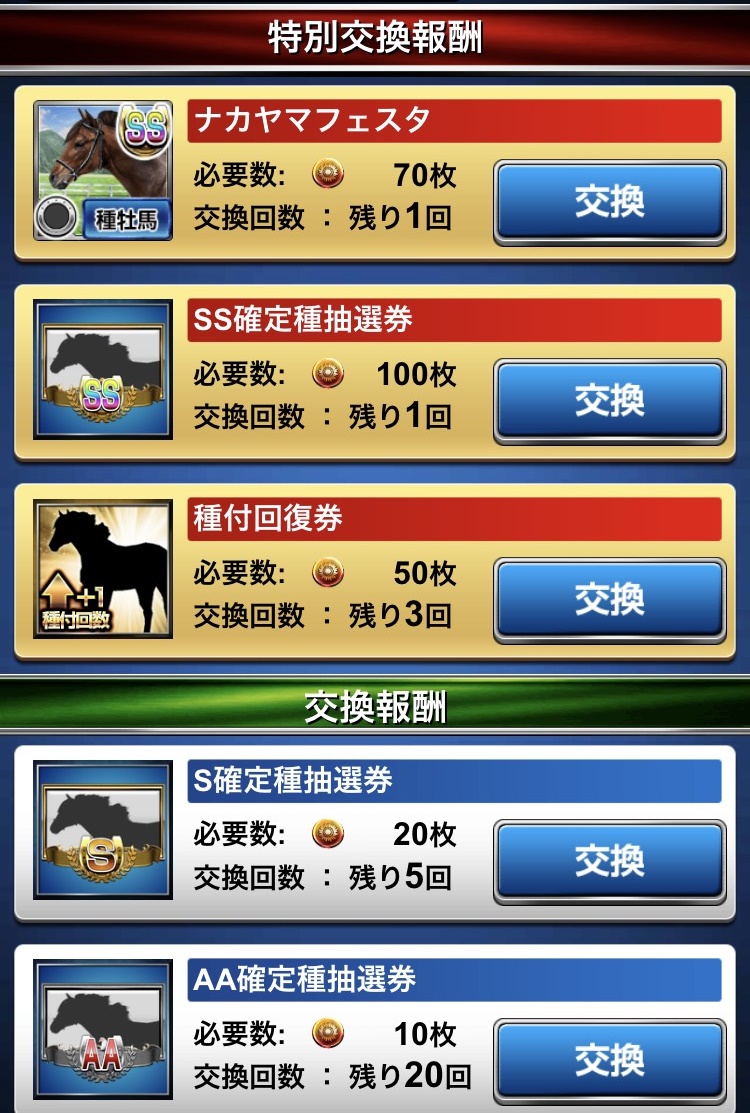Screen dimensions: 750x1113
Task: Exchange medals for ナカヤマフェスタ
Action: [610, 202]
